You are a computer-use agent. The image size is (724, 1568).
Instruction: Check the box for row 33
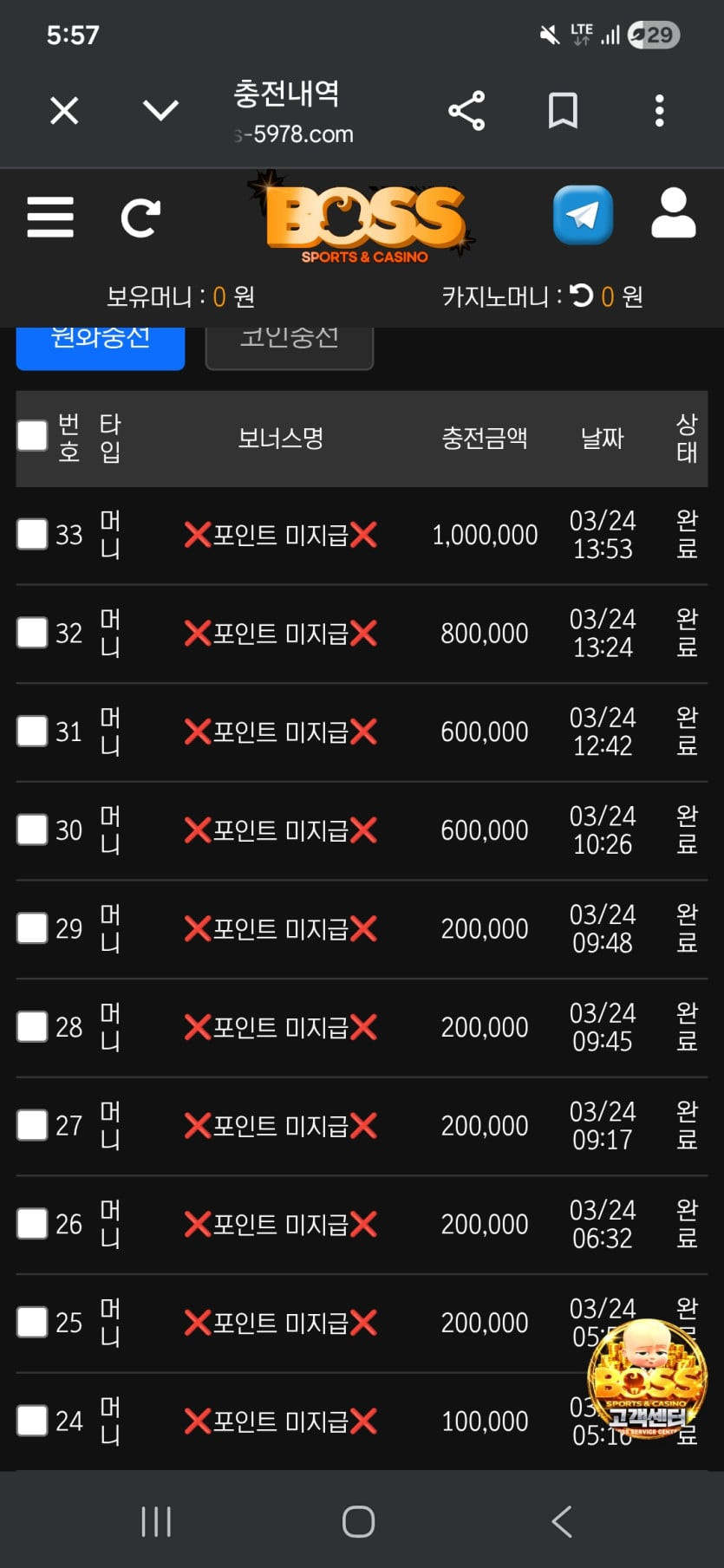(x=32, y=534)
